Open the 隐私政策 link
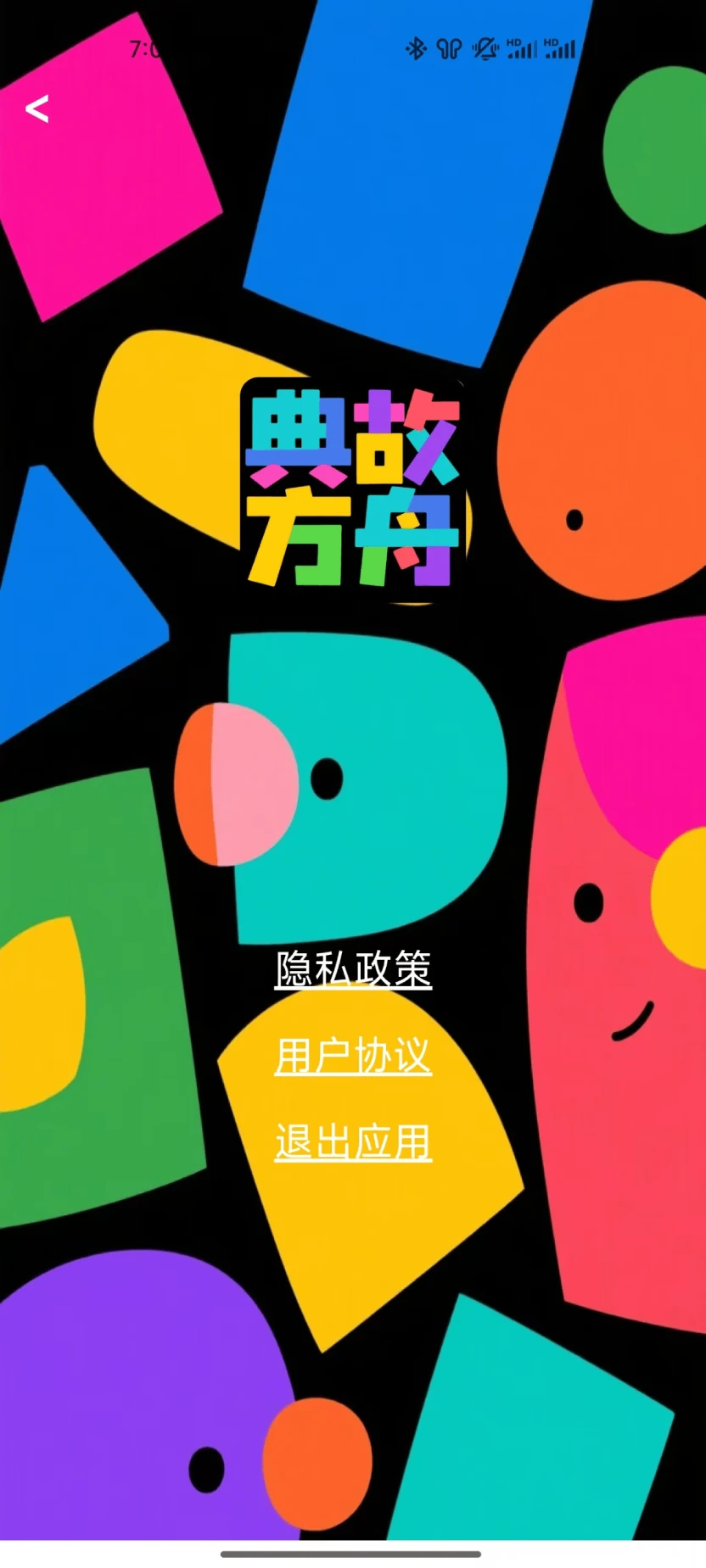This screenshot has width=706, height=1568. pyautogui.click(x=353, y=968)
